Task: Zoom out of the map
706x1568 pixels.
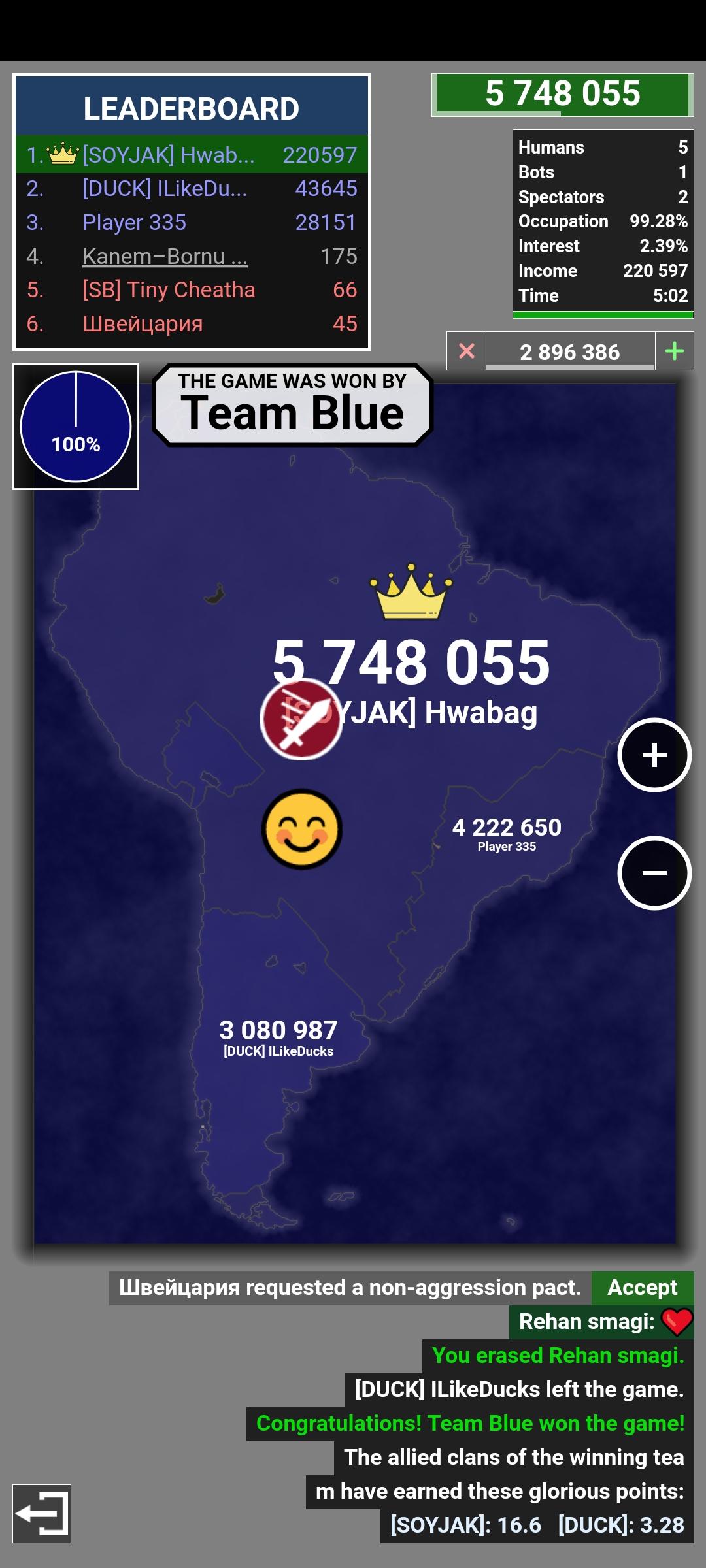Action: click(x=654, y=873)
